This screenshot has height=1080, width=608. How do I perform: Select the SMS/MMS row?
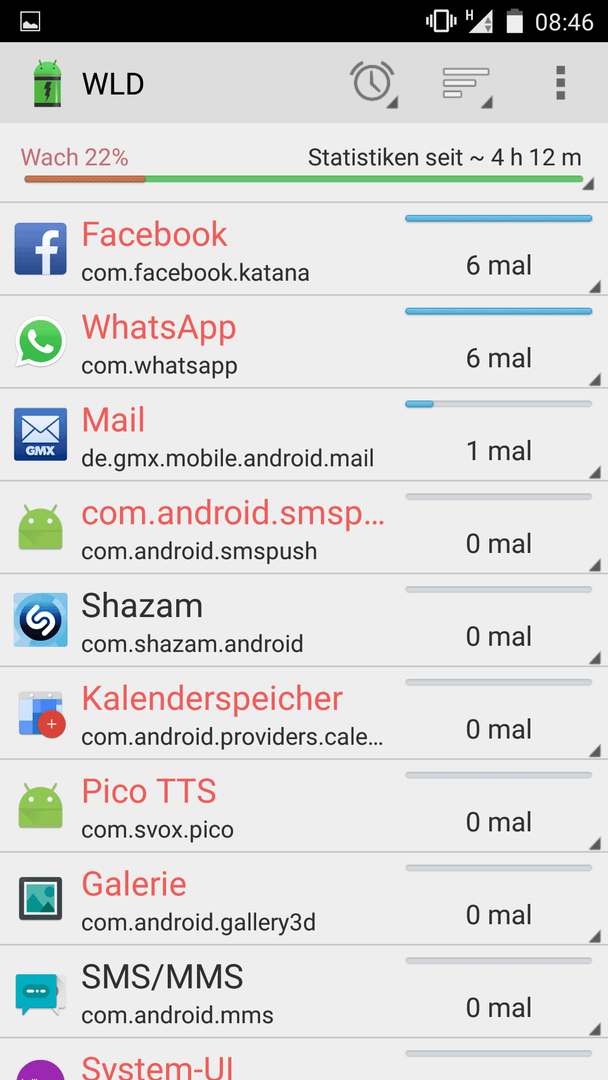coord(304,992)
